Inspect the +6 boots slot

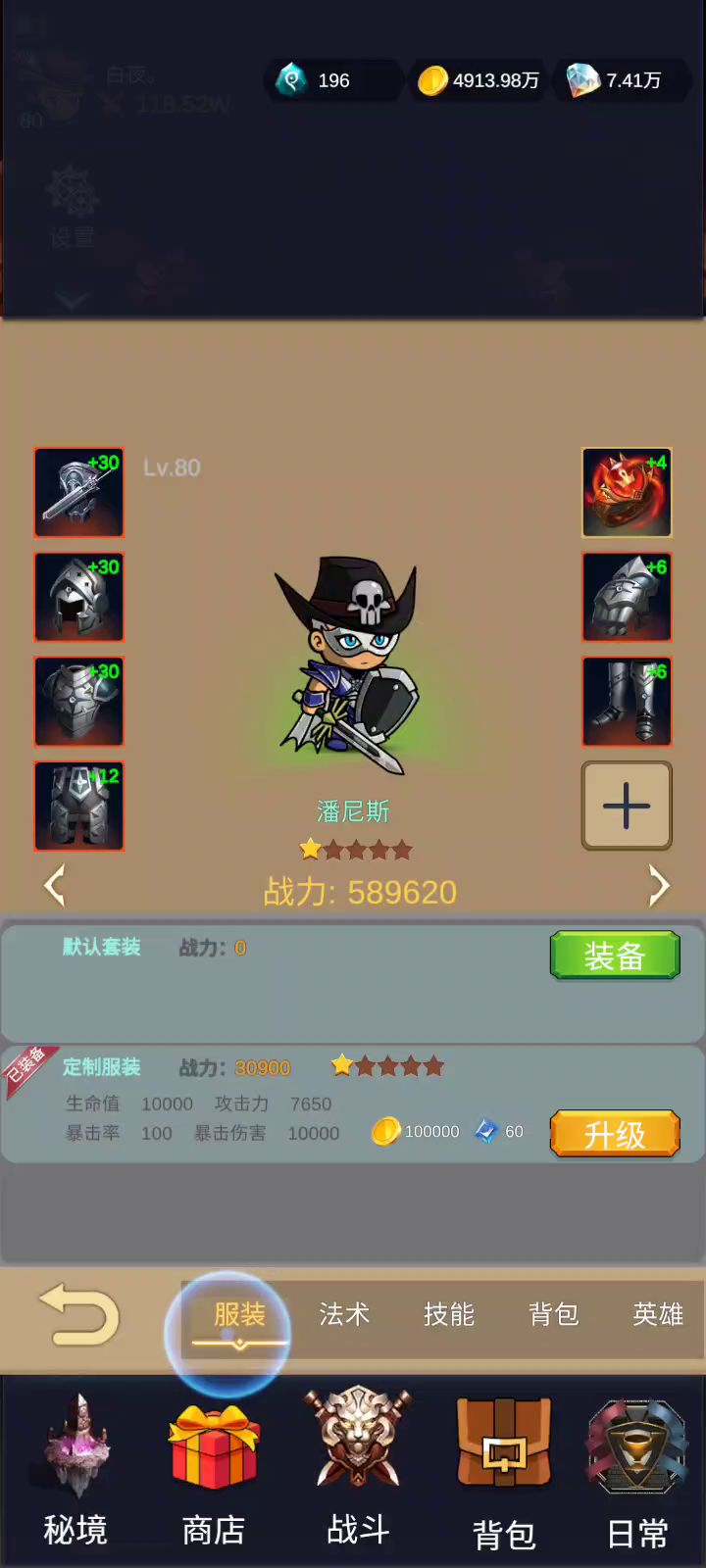(627, 701)
